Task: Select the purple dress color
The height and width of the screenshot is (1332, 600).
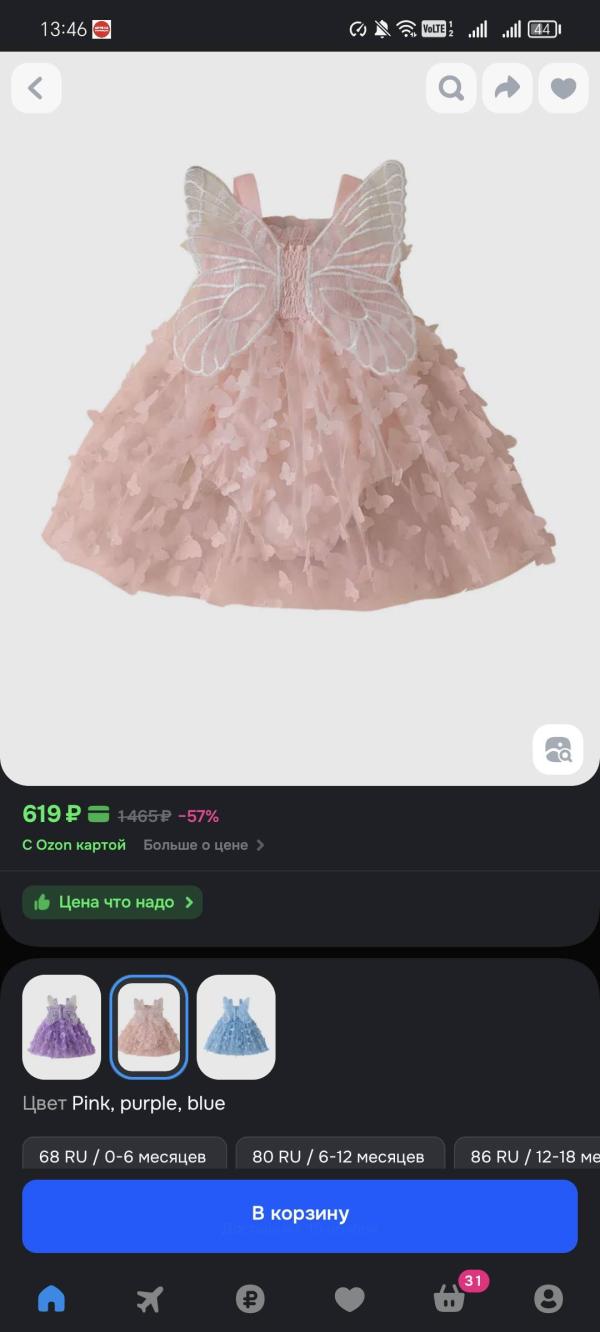Action: [62, 1027]
